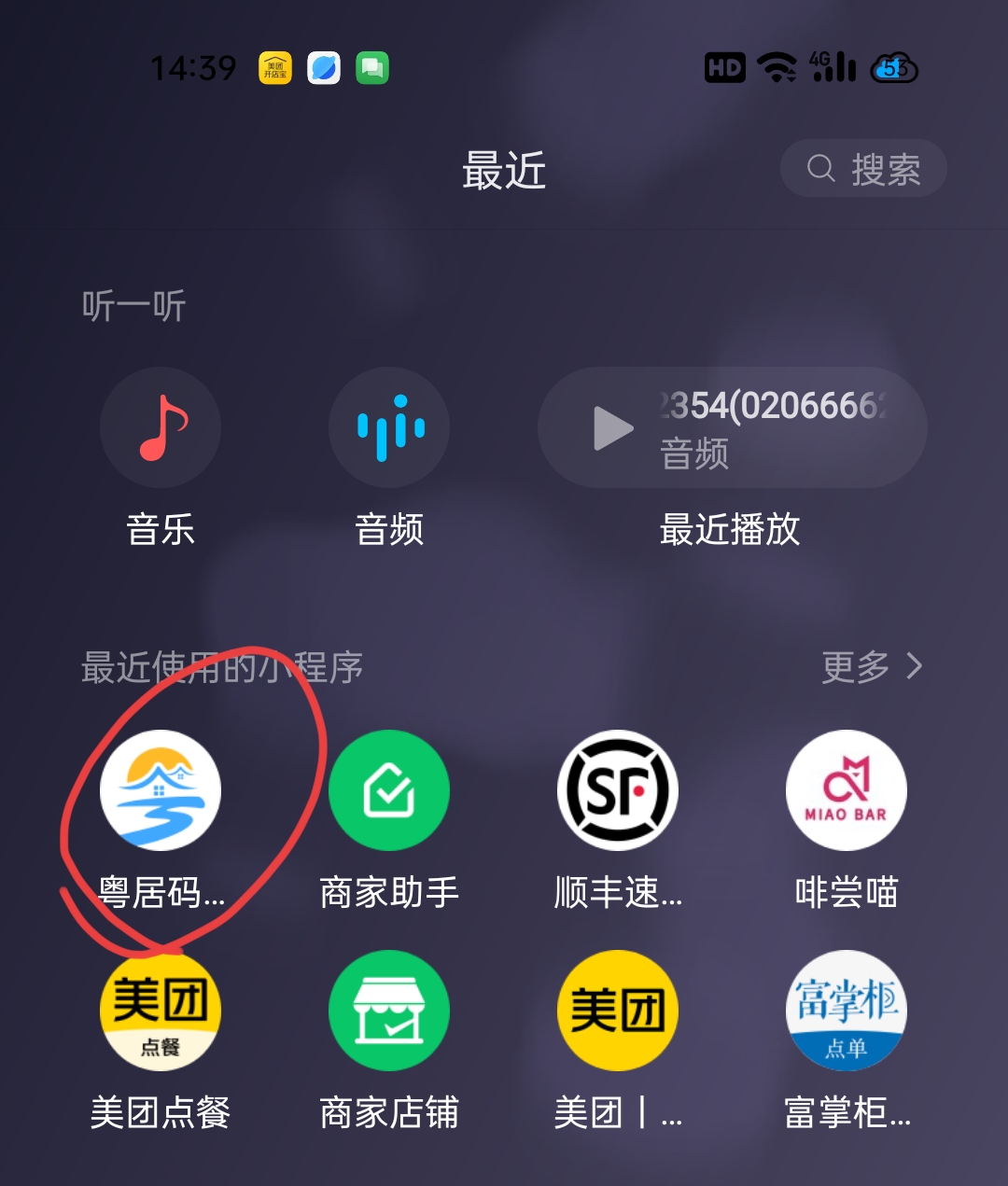This screenshot has width=1008, height=1186.
Task: Open the 啡尝喵 MIAO BAR mini program
Action: [846, 790]
